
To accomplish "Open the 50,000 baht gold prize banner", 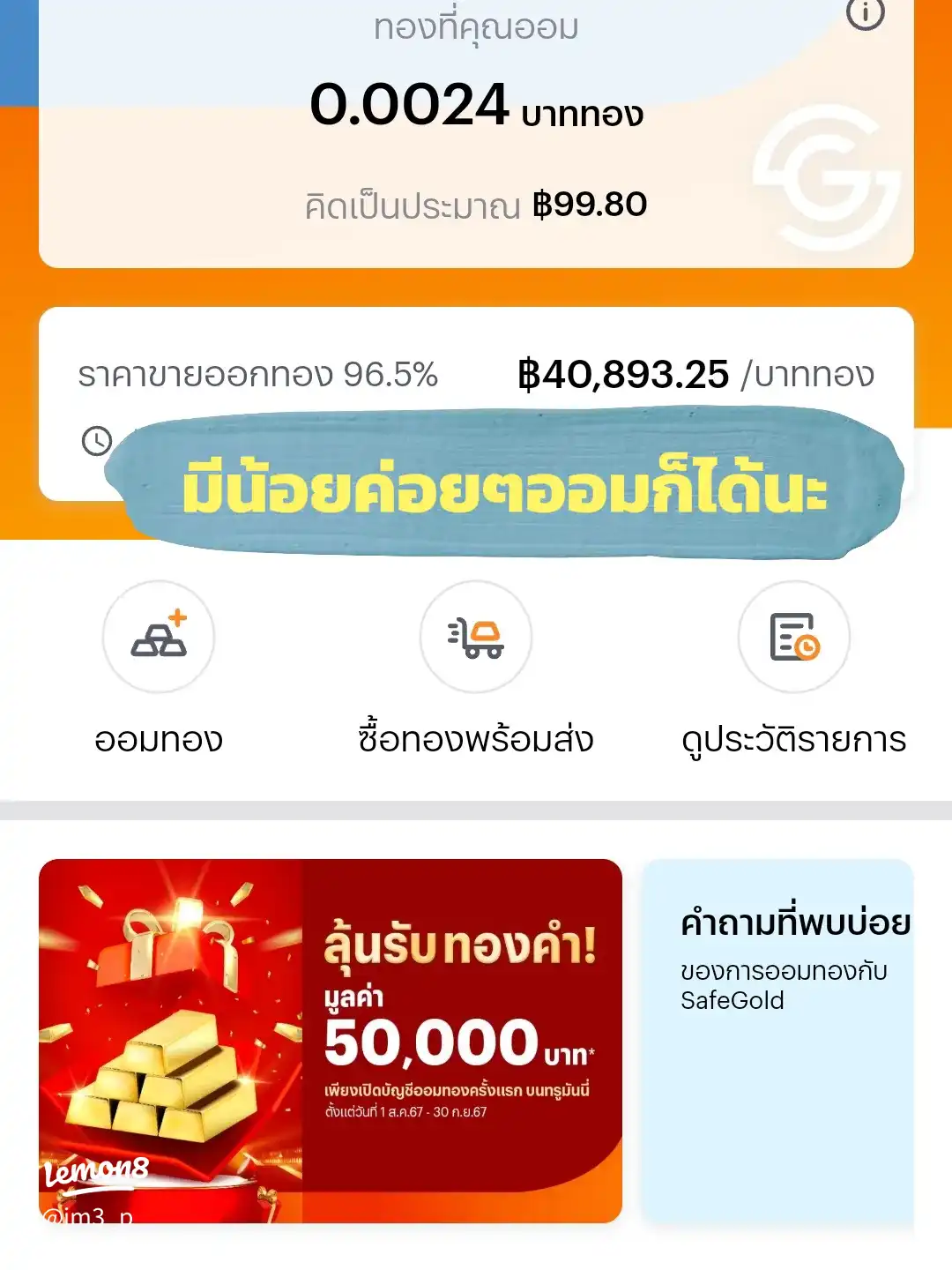I will (331, 1041).
